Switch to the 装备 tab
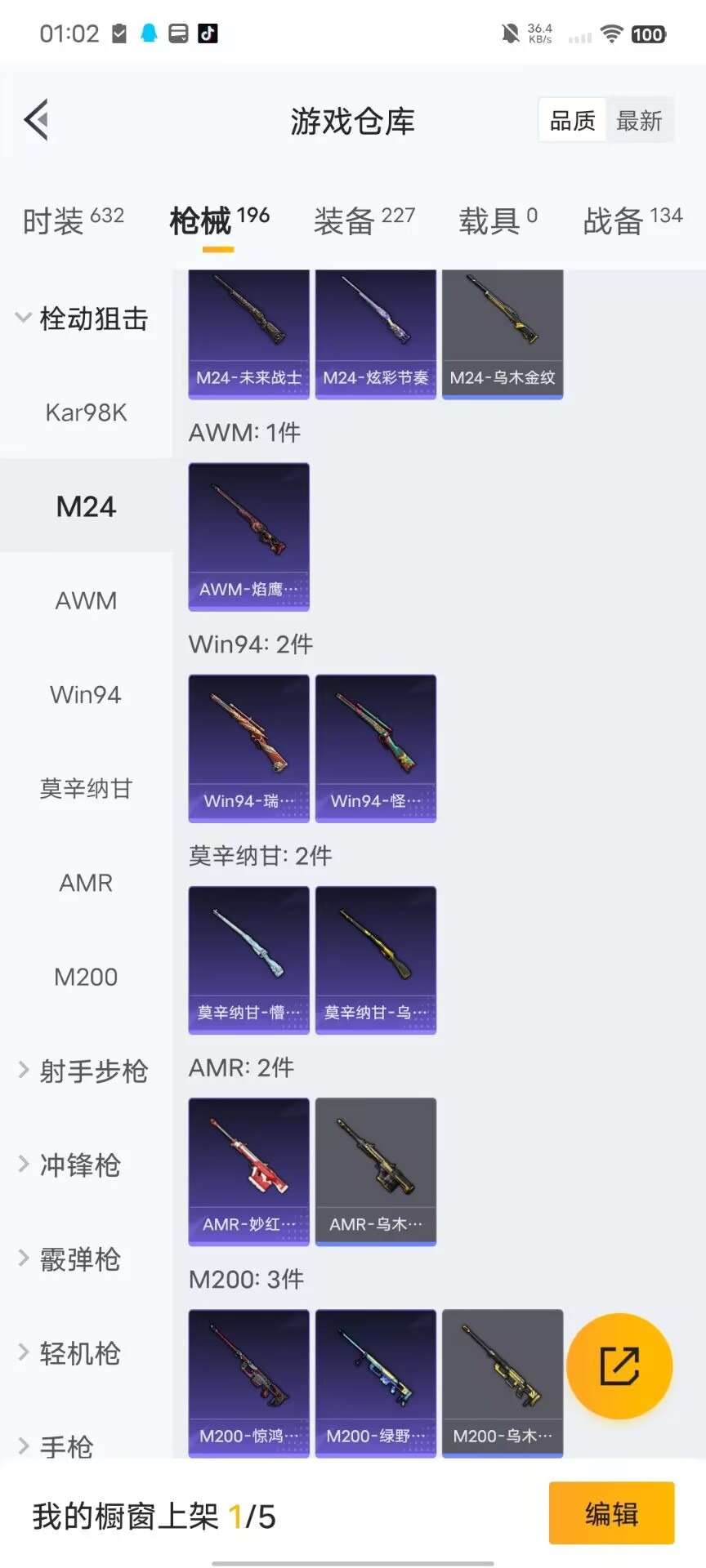The height and width of the screenshot is (1568, 706). (364, 219)
